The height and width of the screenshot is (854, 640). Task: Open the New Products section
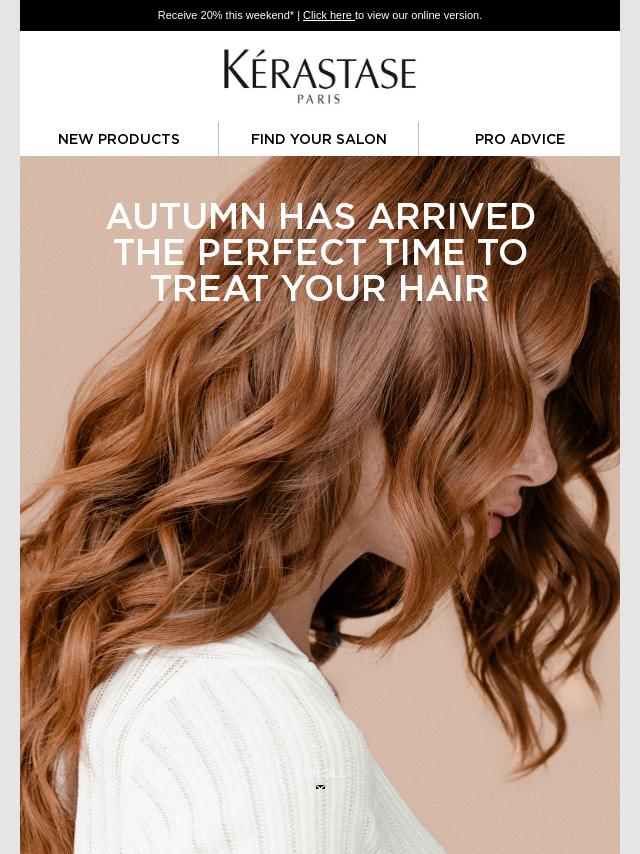pyautogui.click(x=119, y=139)
